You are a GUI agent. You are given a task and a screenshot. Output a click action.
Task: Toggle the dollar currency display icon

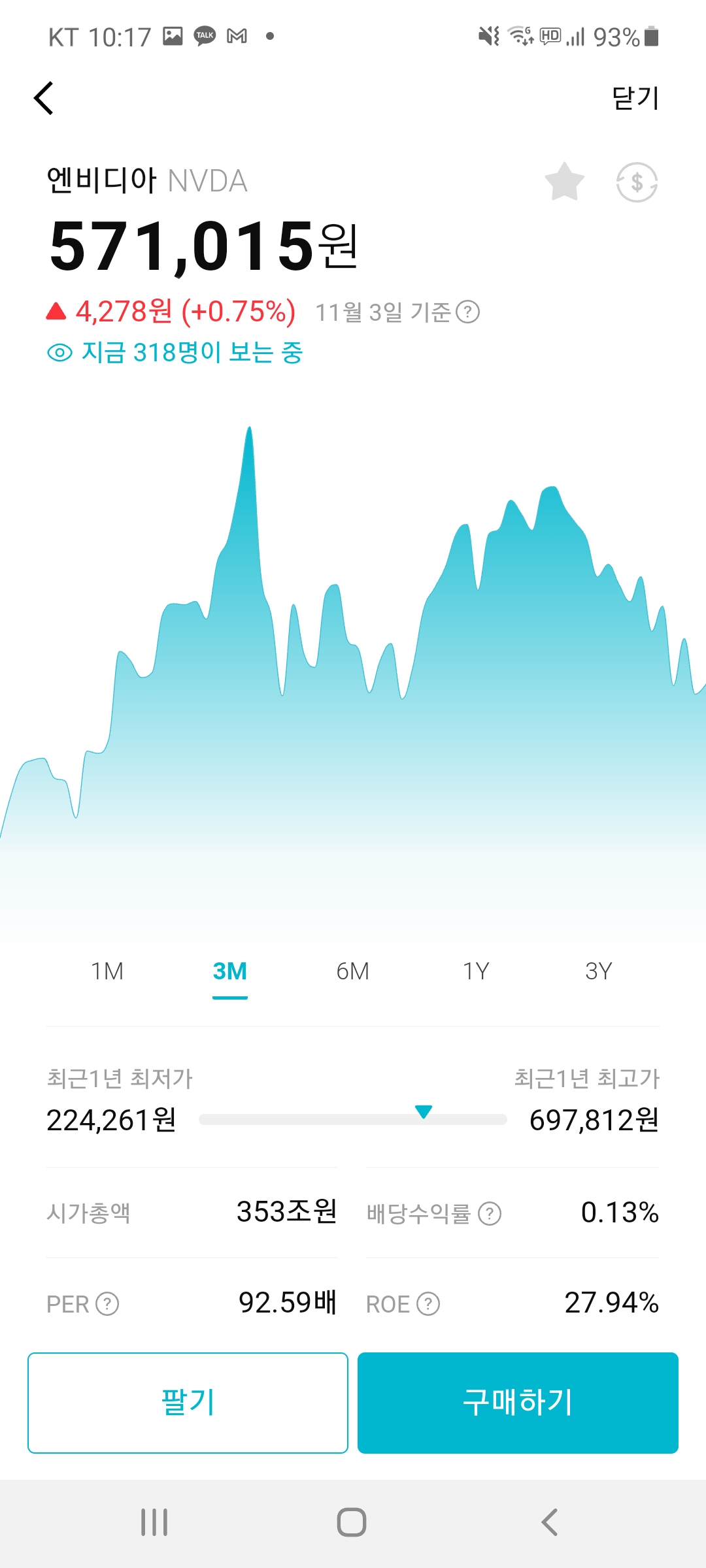point(637,182)
